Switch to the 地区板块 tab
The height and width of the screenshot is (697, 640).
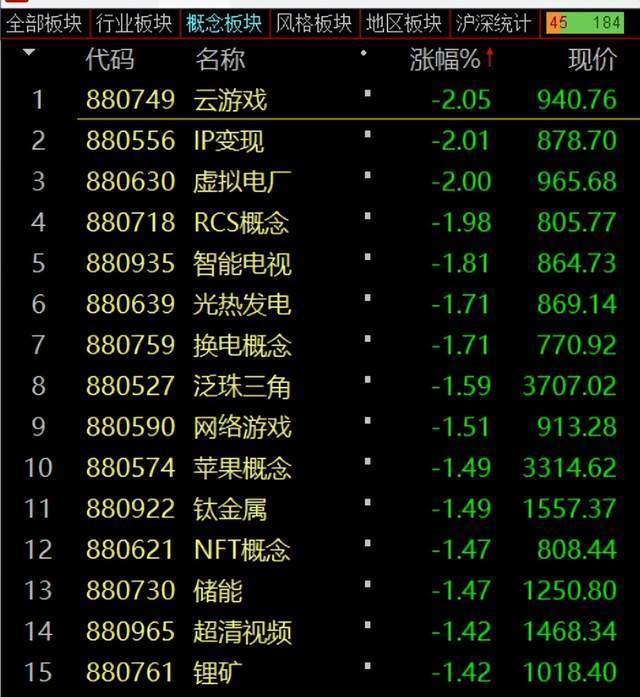pos(403,23)
